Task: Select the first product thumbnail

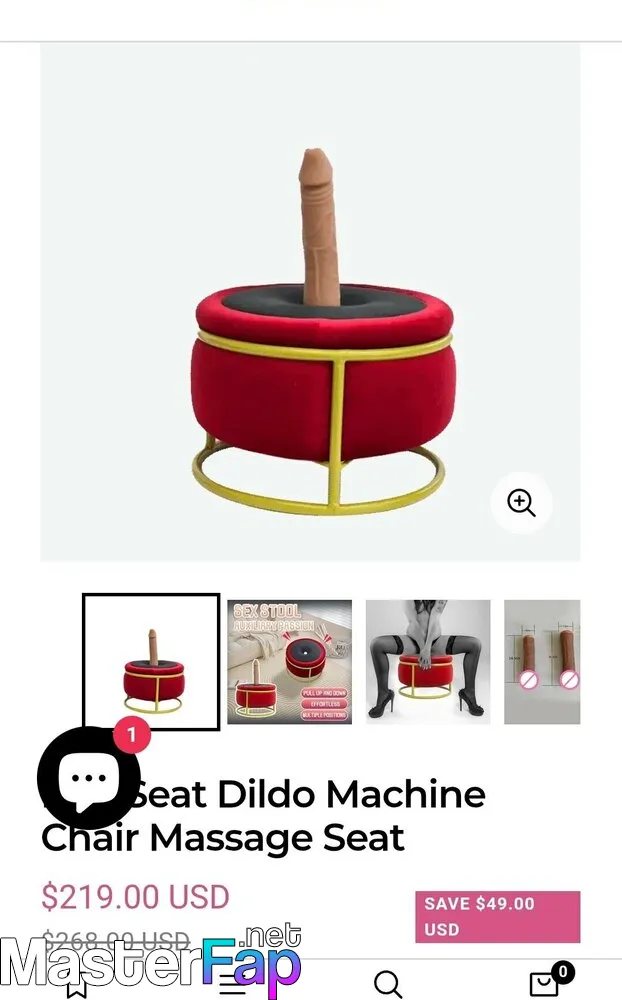Action: pyautogui.click(x=151, y=662)
